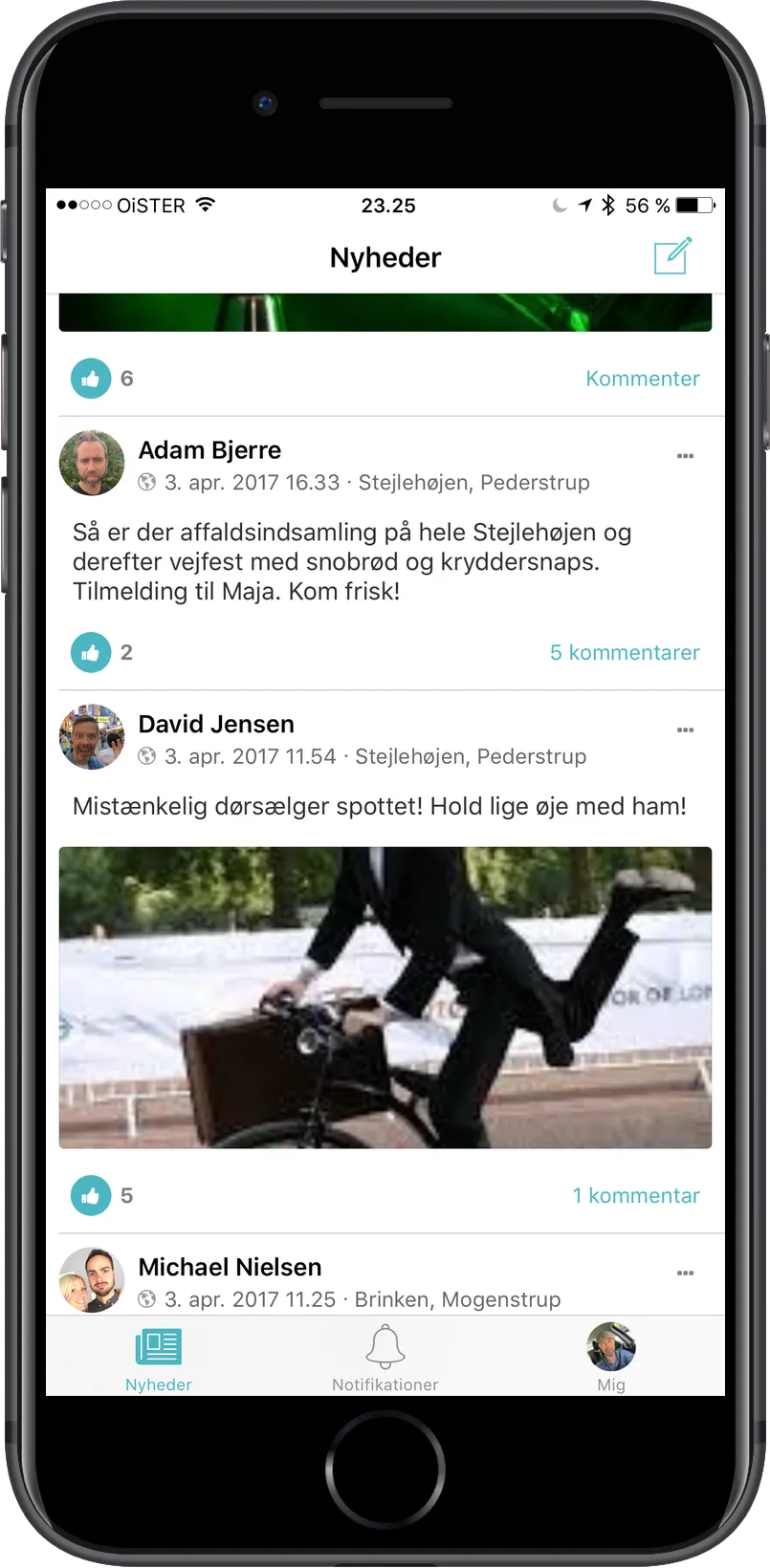770x1568 pixels.
Task: Like David Jensen's post
Action: [91, 1195]
